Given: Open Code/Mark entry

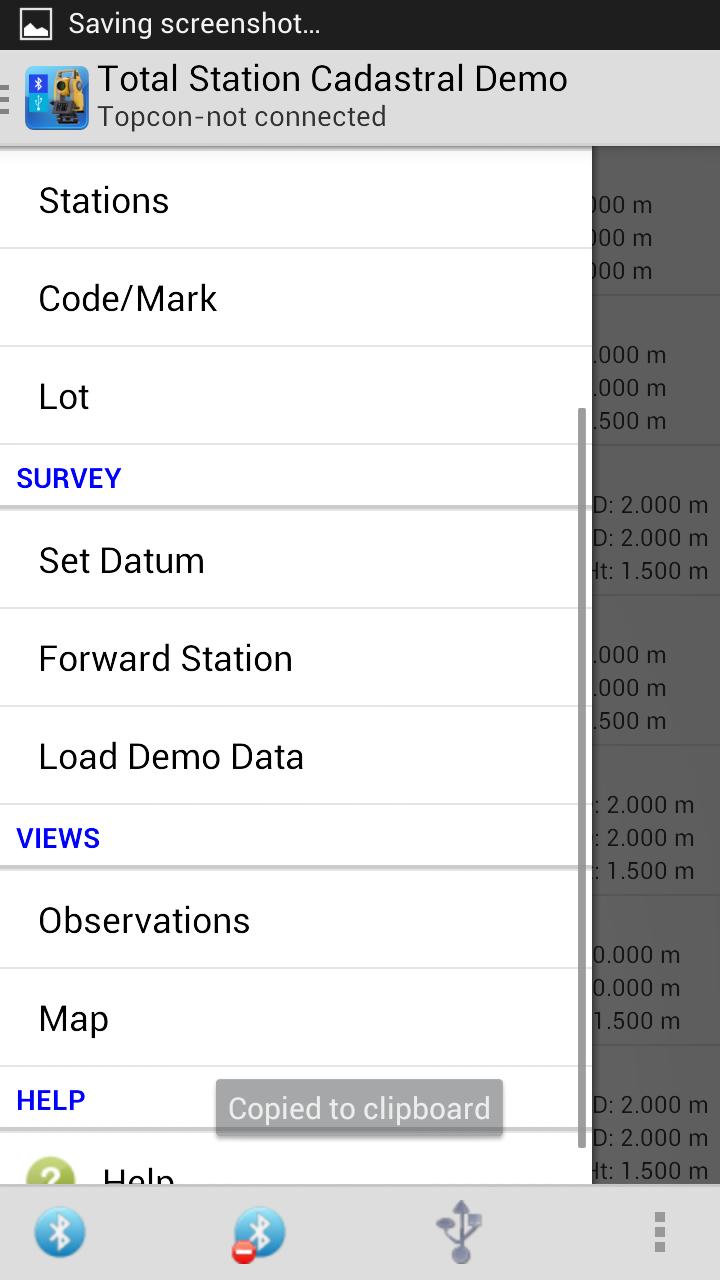Looking at the screenshot, I should pyautogui.click(x=127, y=298).
